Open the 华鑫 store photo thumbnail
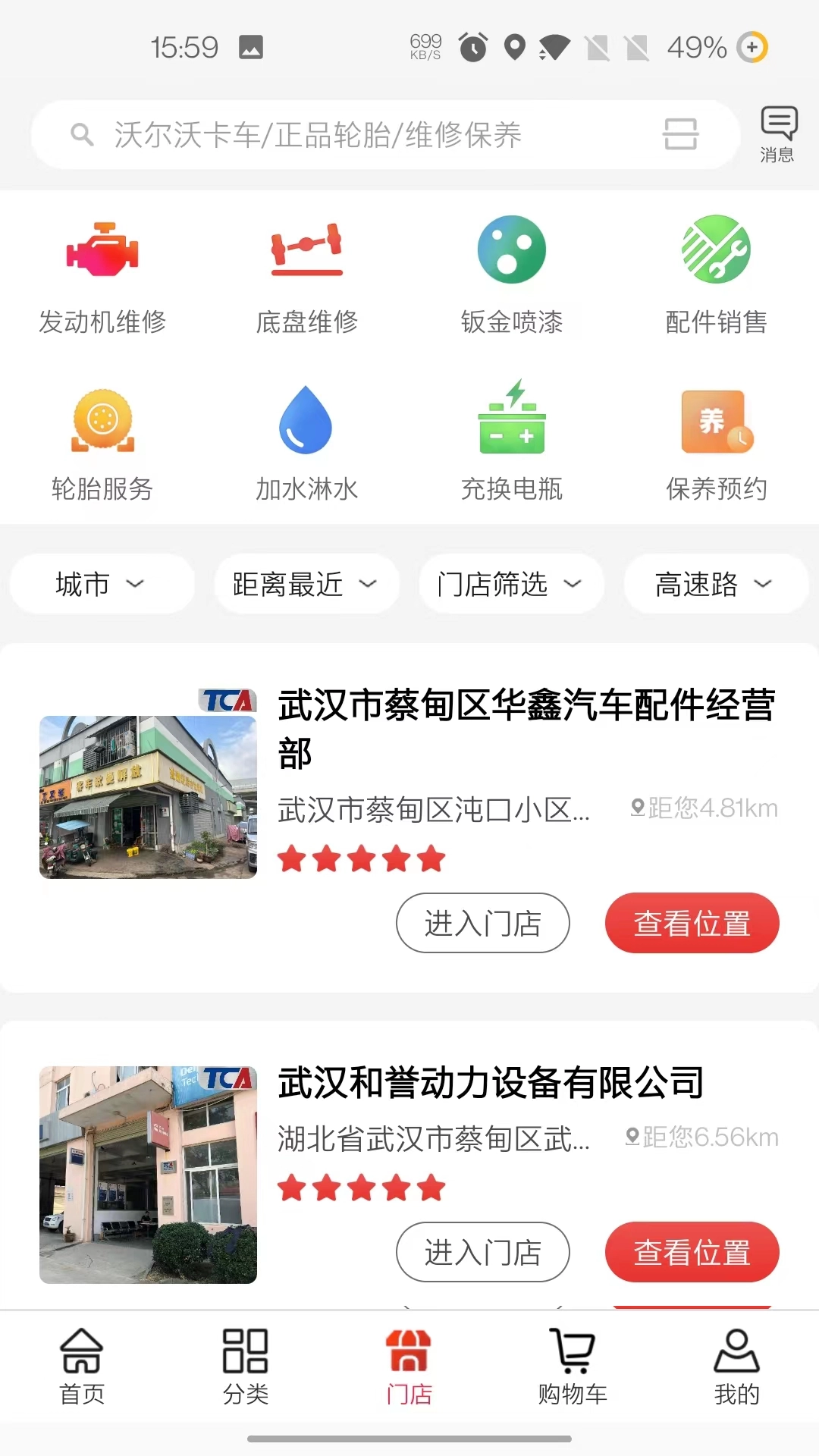Image resolution: width=819 pixels, height=1456 pixels. (x=149, y=796)
